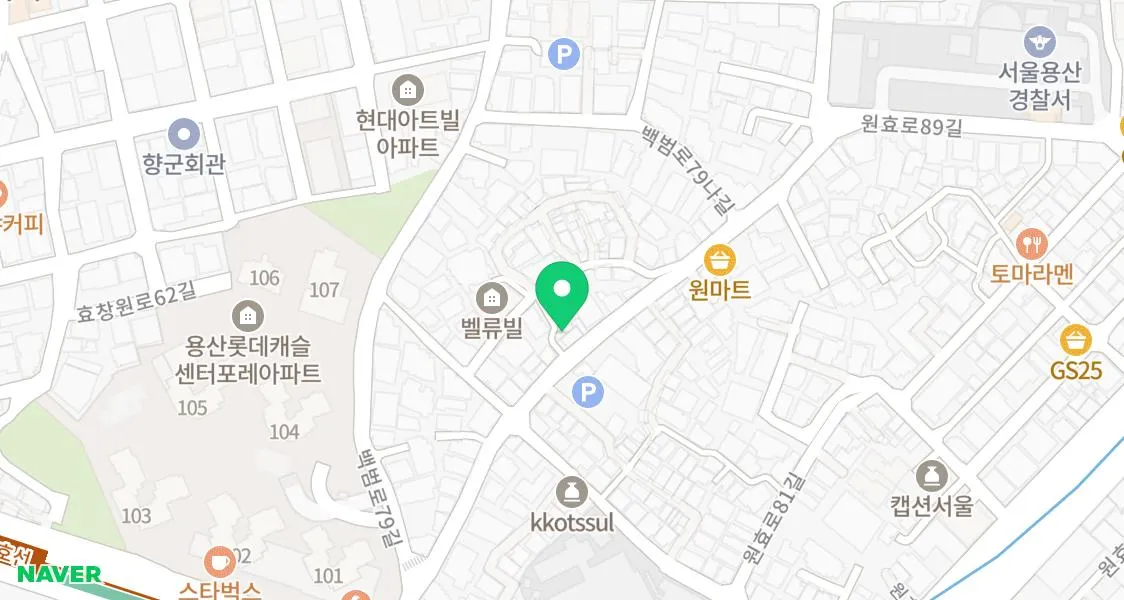This screenshot has width=1124, height=600.
Task: Select the 서울용산경찰서 police station marker
Action: coord(1040,43)
